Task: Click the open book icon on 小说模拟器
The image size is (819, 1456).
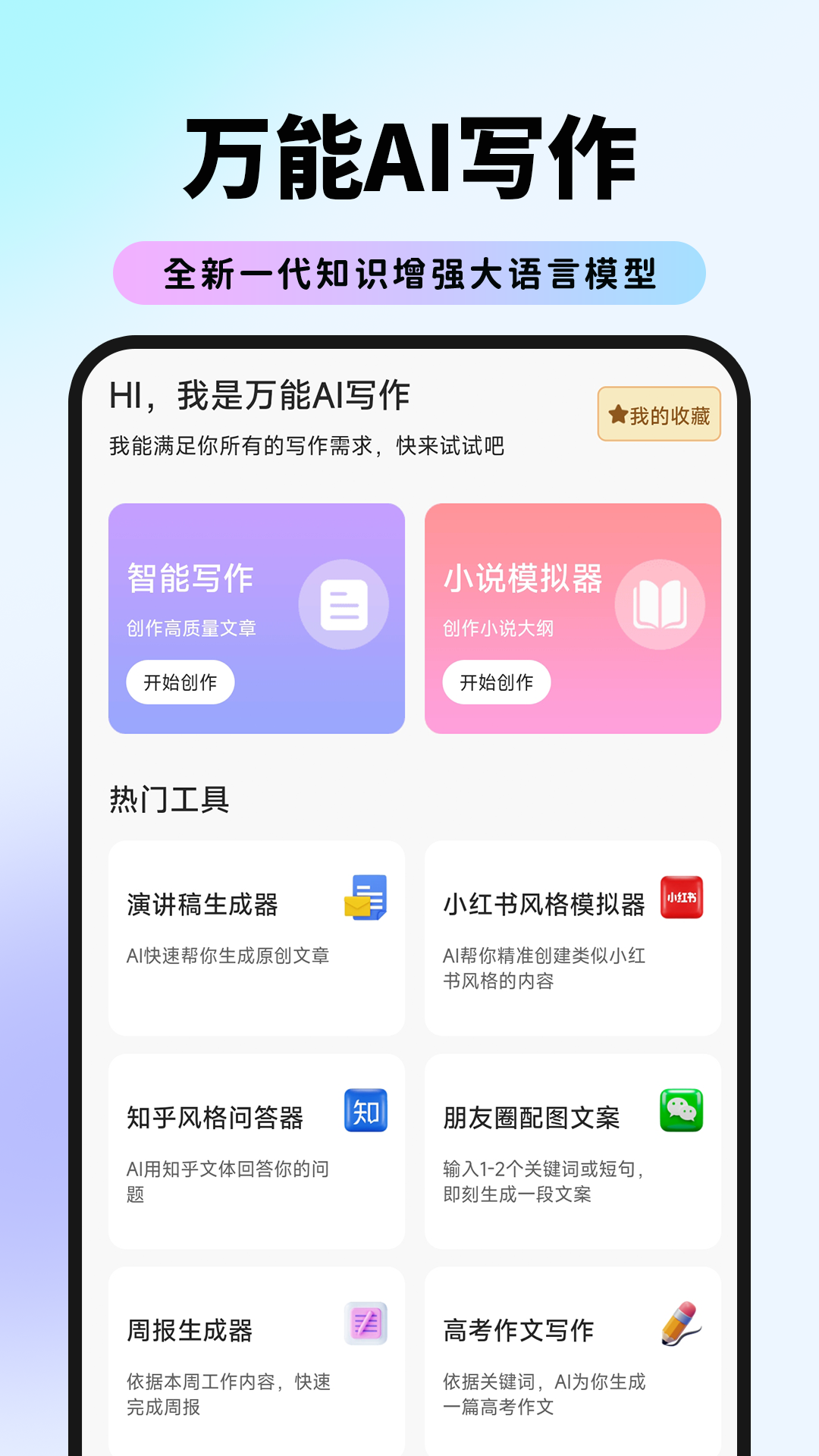Action: coord(661,604)
